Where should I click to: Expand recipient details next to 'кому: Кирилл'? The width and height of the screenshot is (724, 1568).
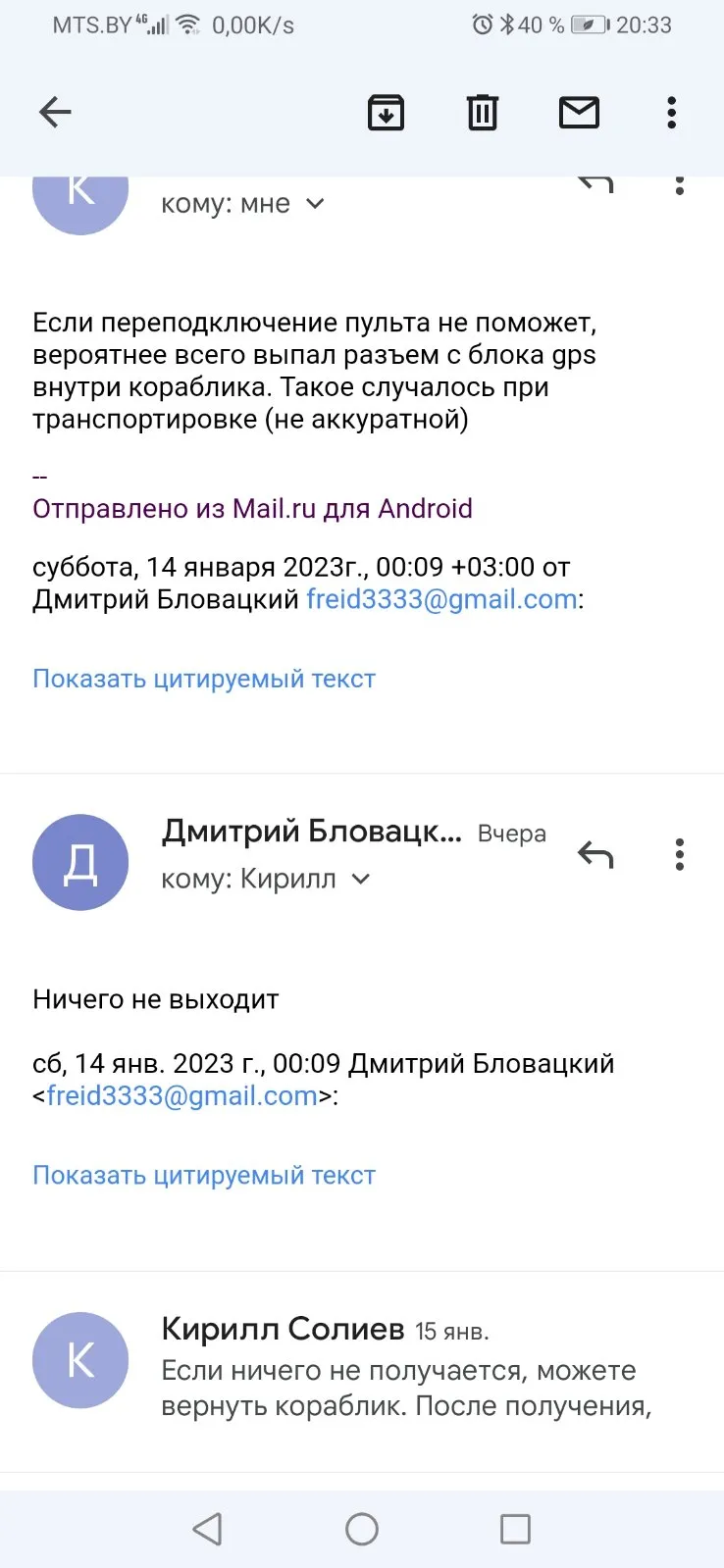pyautogui.click(x=361, y=879)
